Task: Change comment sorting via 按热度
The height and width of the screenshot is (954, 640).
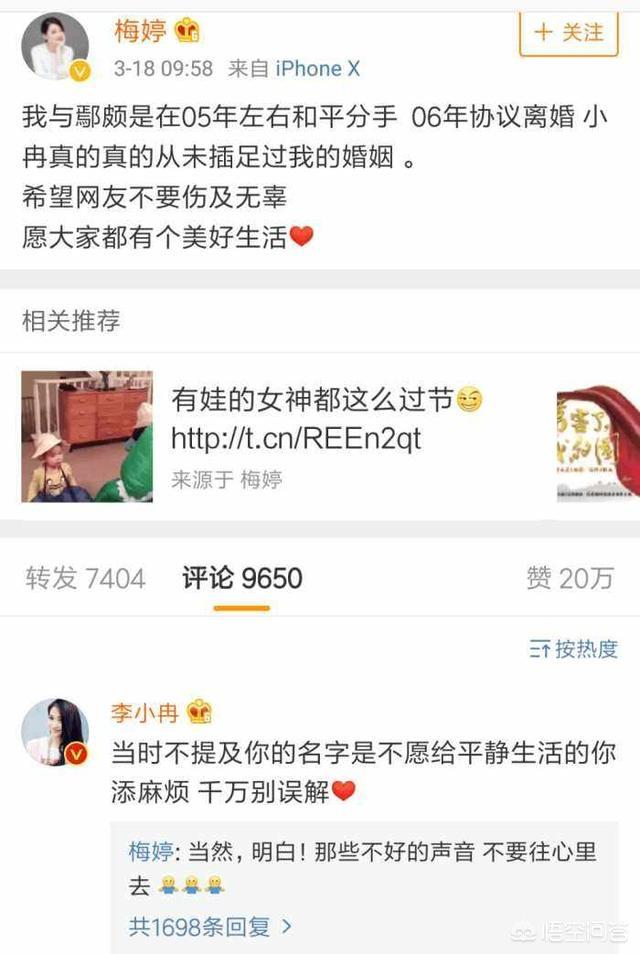Action: (x=574, y=649)
